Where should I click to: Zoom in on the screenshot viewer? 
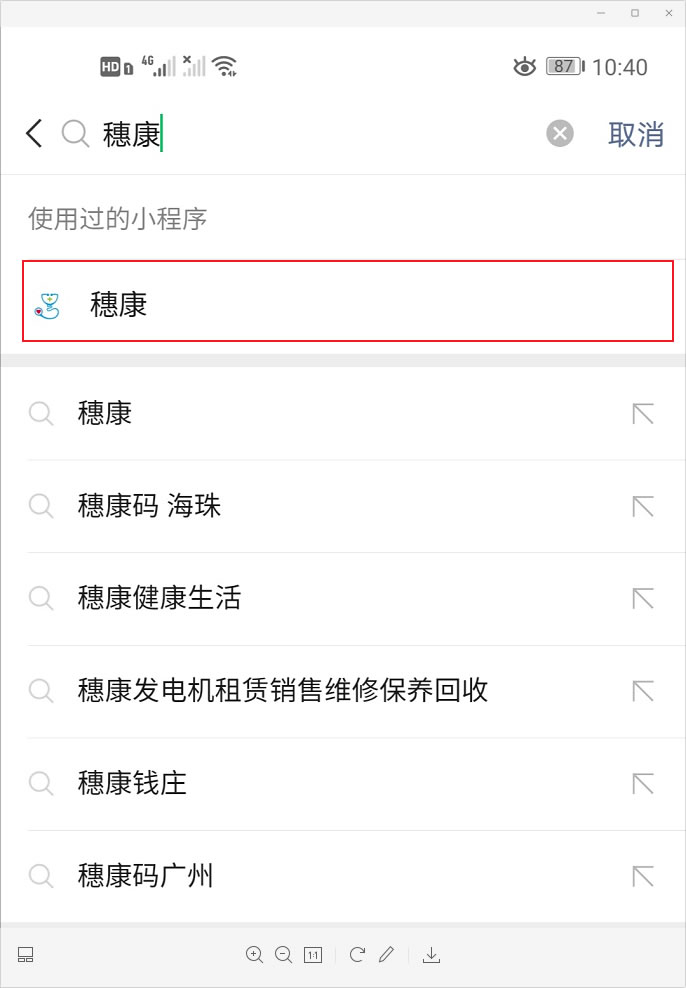coord(254,955)
